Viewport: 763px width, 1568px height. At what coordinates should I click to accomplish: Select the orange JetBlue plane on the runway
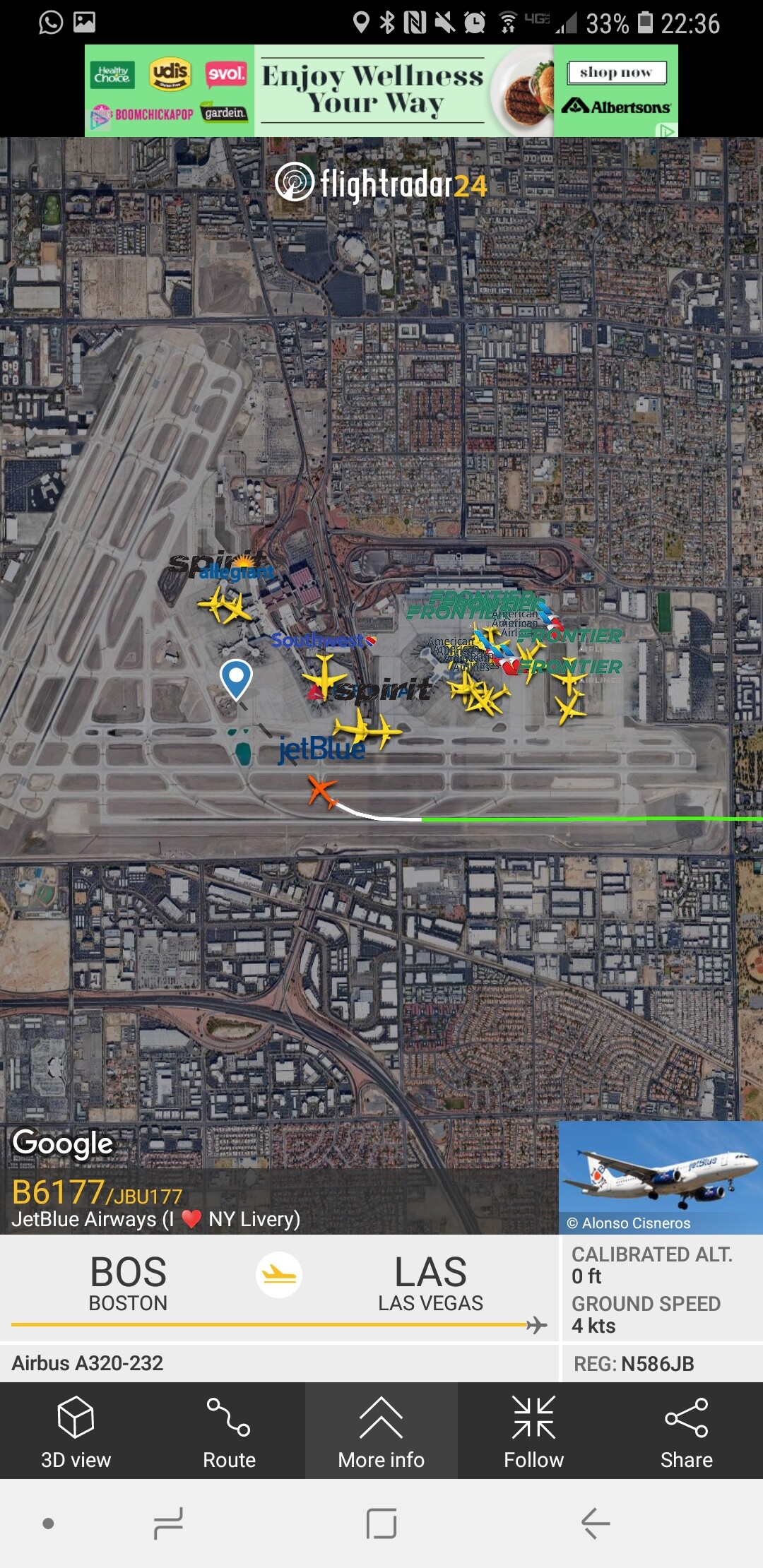[322, 791]
